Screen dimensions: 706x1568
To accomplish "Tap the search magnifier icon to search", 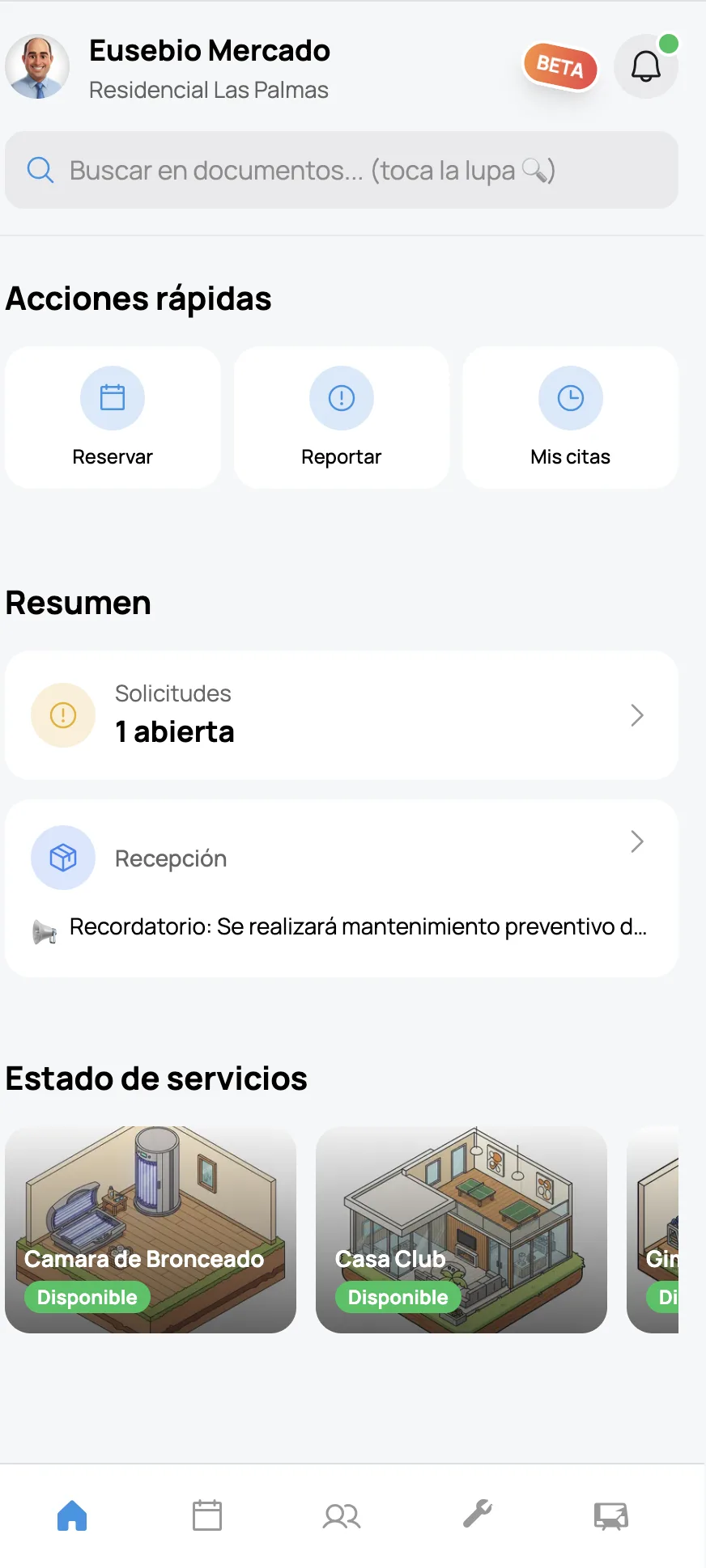I will click(x=40, y=170).
